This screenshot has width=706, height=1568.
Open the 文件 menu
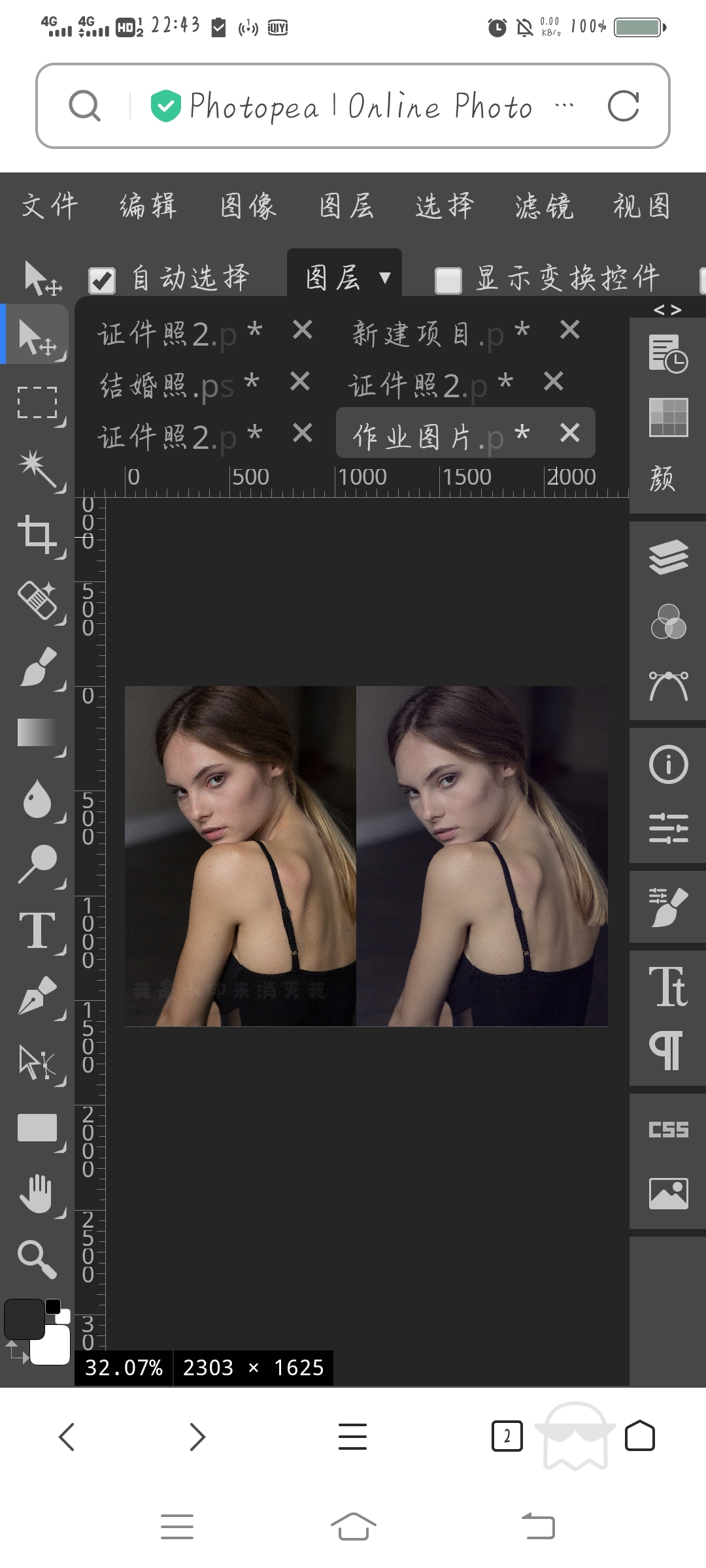50,207
